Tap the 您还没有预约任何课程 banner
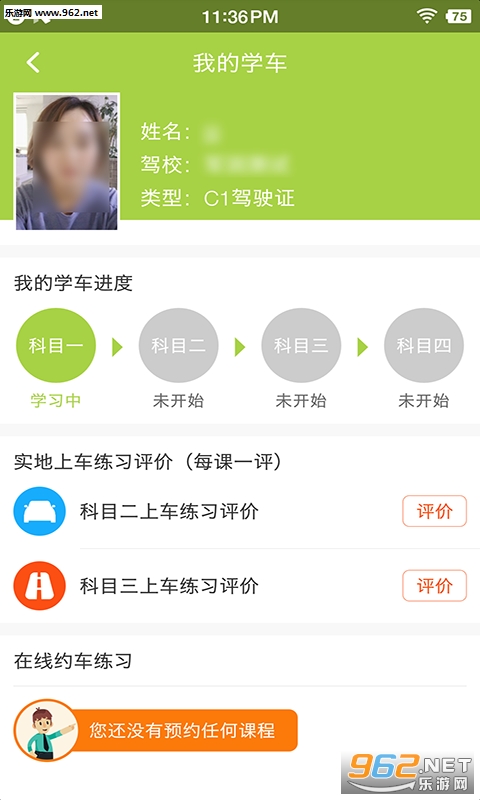 pyautogui.click(x=156, y=730)
